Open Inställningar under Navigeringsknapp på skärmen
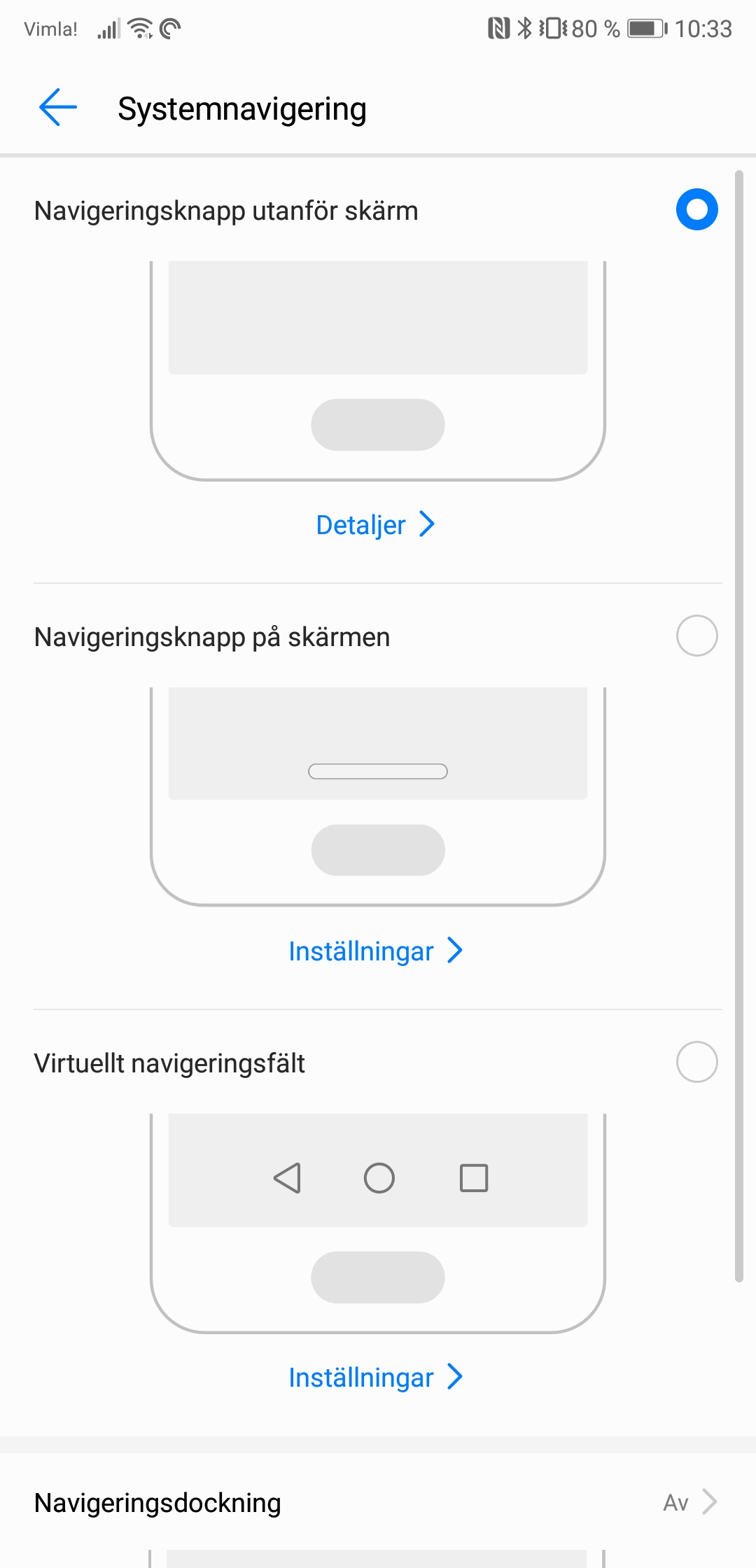756x1568 pixels. 376,951
